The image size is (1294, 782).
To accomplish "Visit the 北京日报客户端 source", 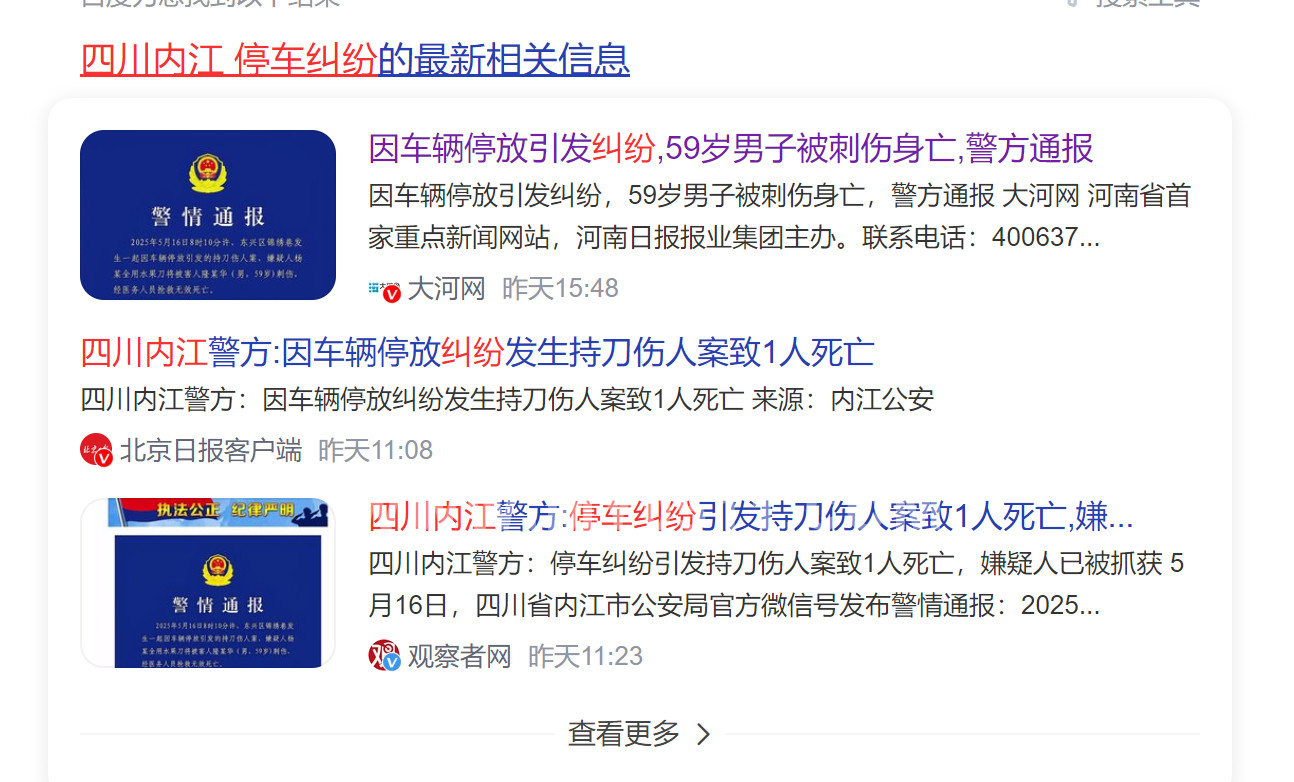I will 191,451.
